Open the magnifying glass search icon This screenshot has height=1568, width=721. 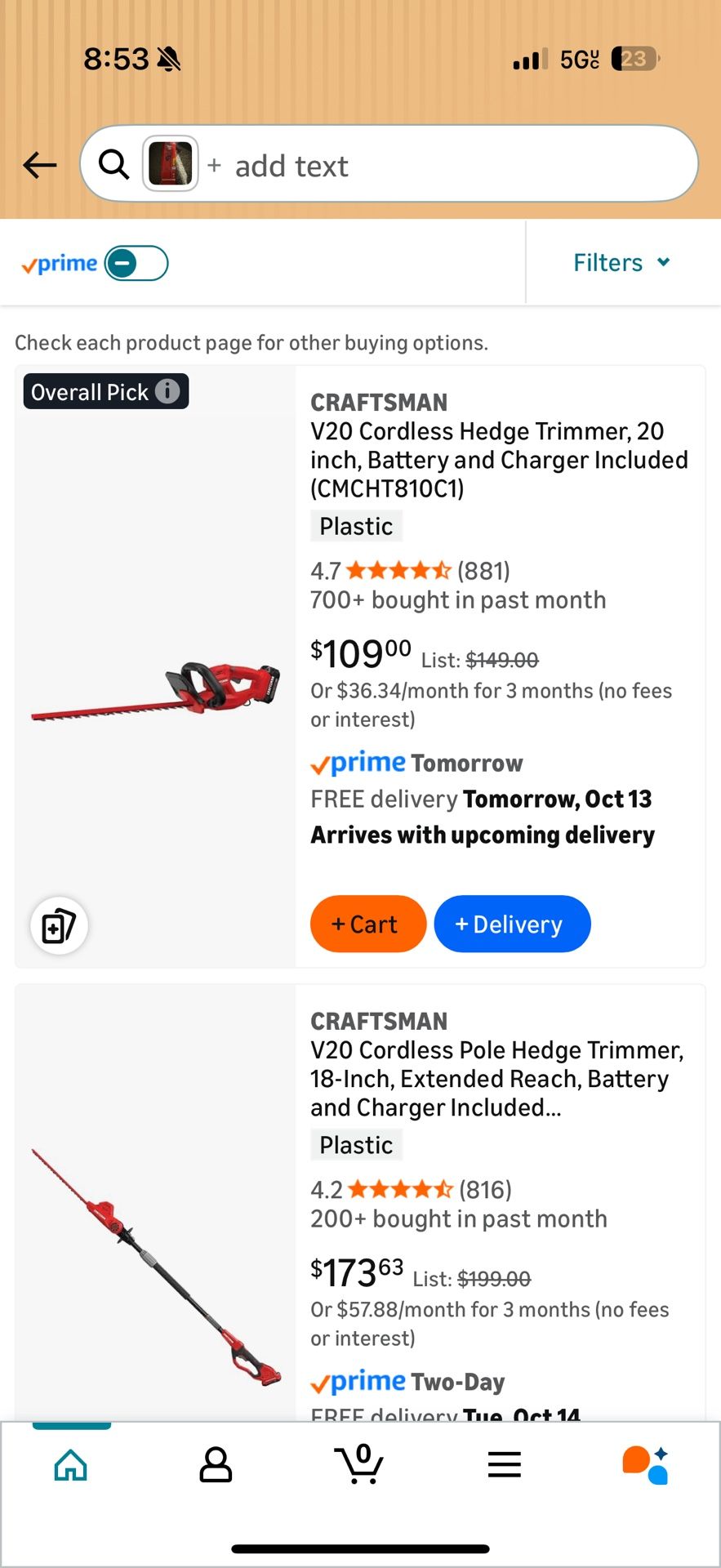click(x=113, y=163)
